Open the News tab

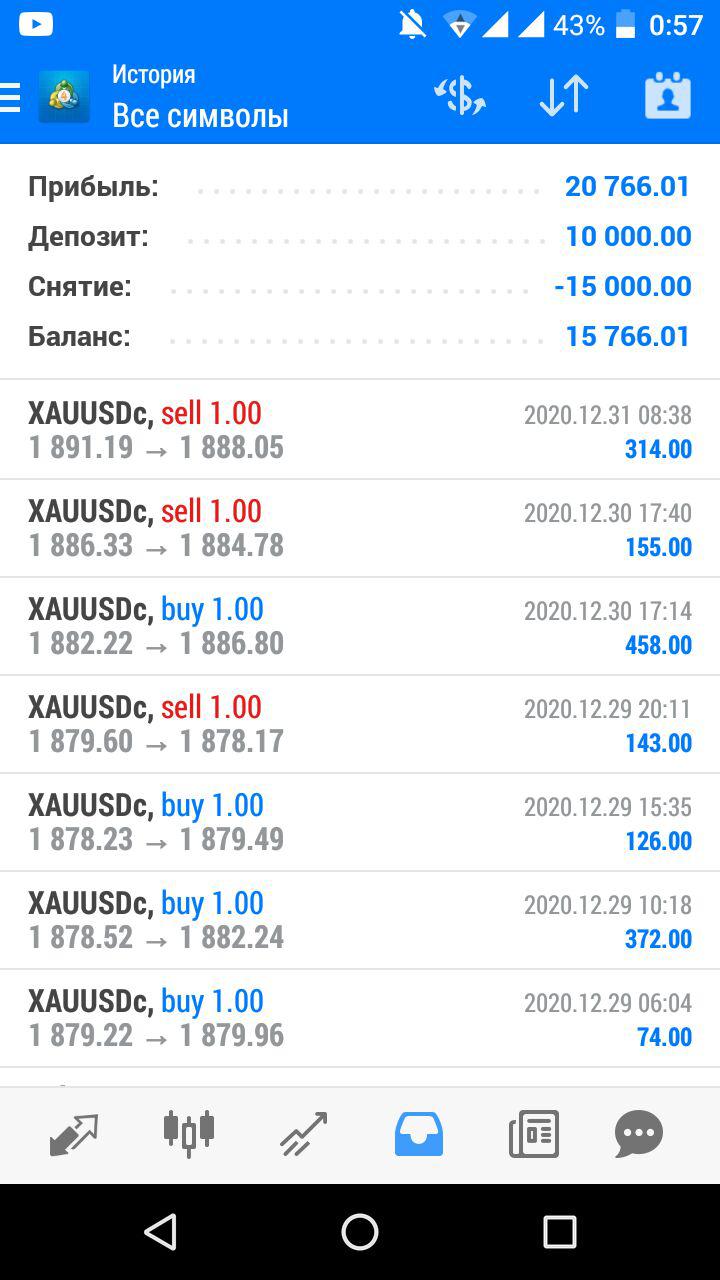click(534, 1135)
